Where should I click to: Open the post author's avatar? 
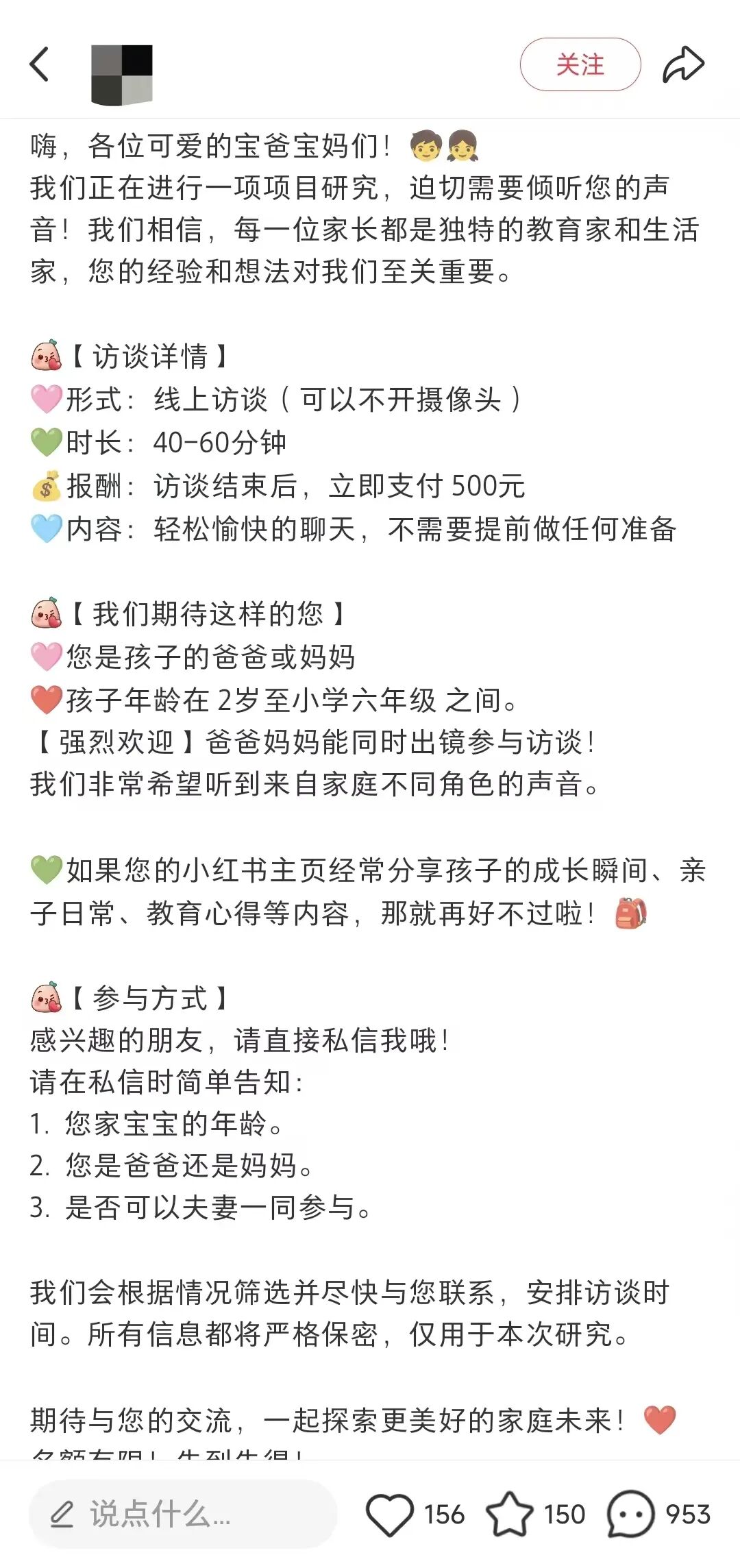(122, 75)
